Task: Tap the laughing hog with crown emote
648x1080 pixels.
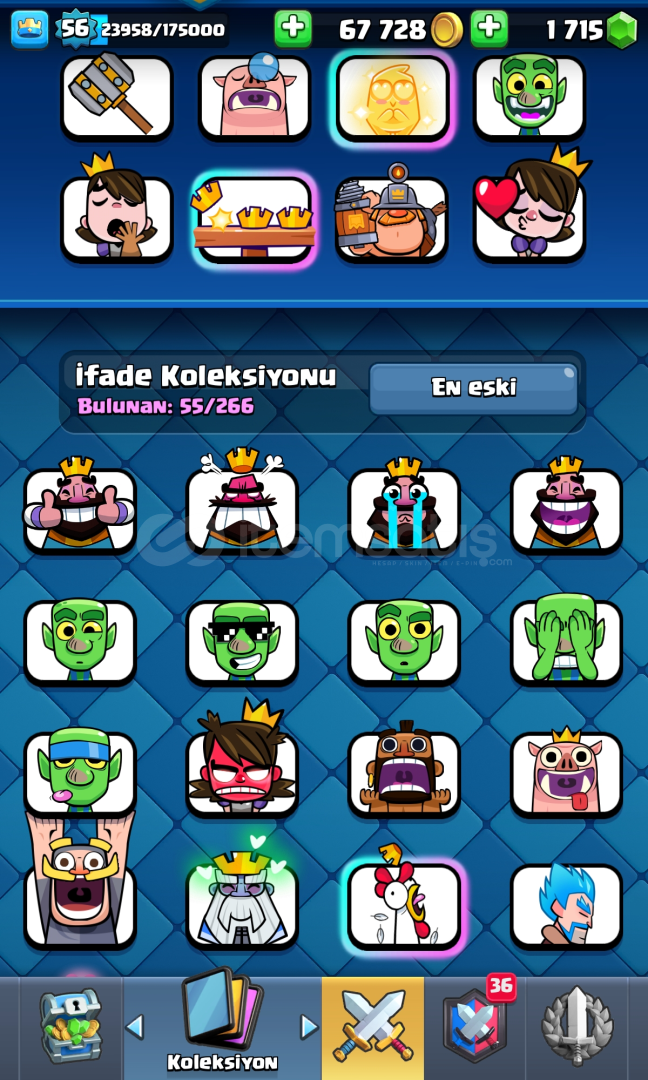Action: [566, 773]
